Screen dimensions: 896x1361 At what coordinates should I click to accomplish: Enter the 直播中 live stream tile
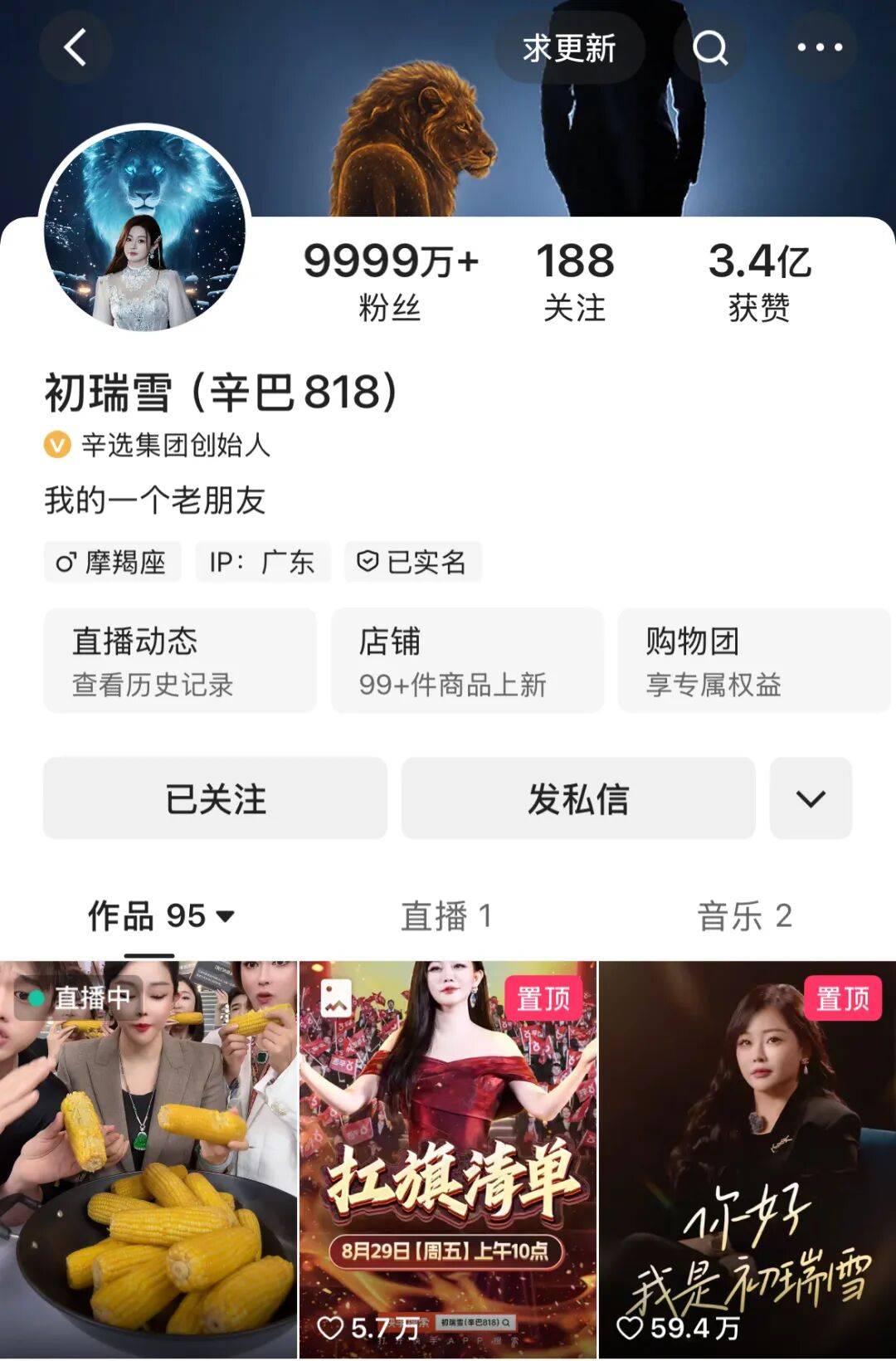click(x=149, y=1159)
